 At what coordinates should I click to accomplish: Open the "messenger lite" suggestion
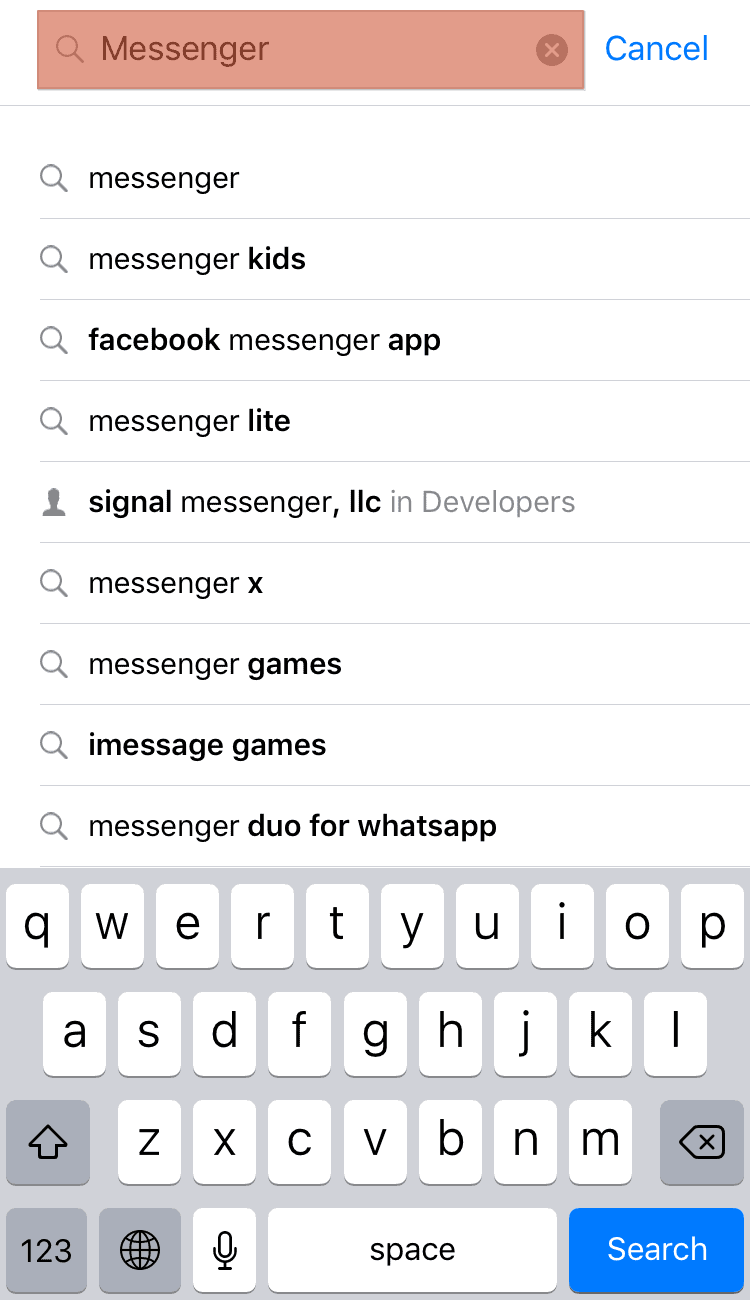[x=189, y=422]
